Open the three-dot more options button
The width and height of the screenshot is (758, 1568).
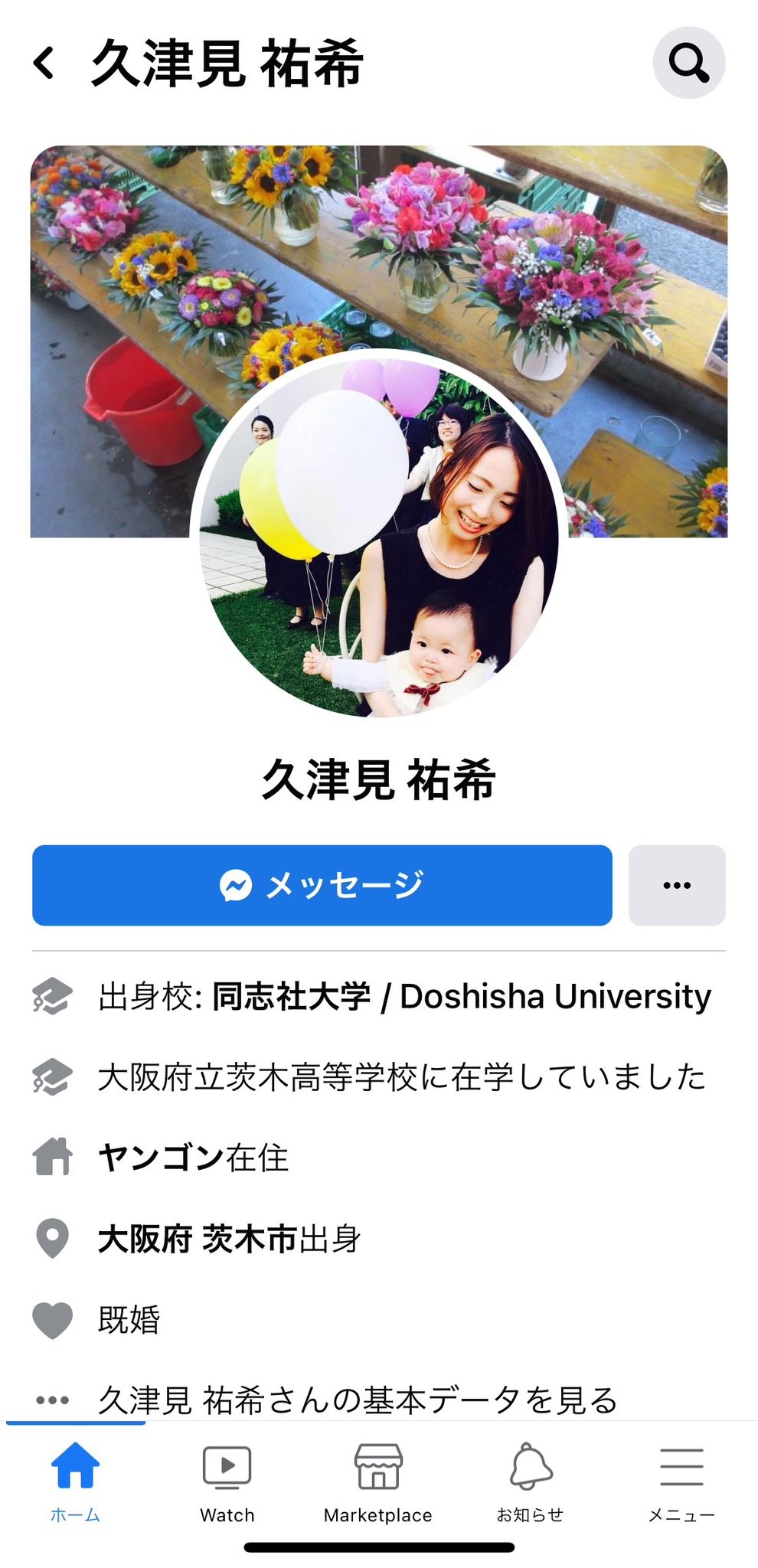point(677,885)
